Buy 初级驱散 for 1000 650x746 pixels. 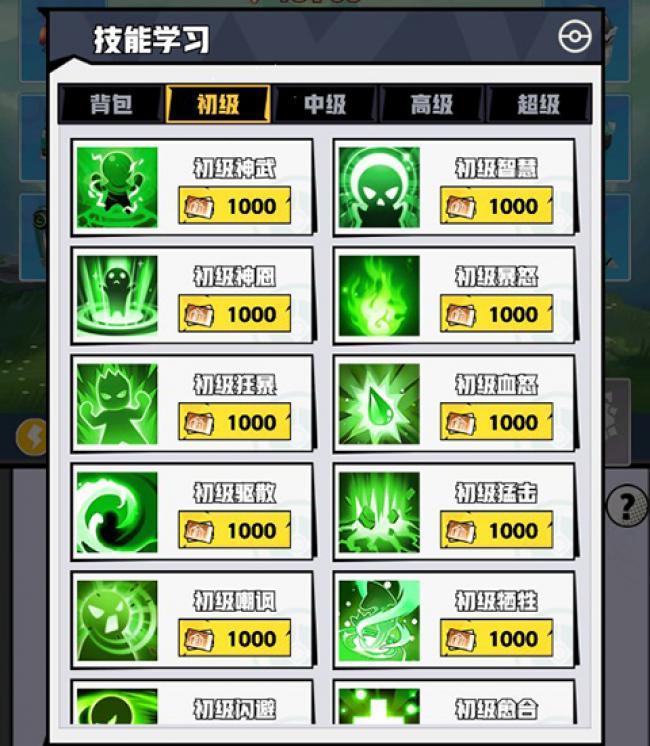(x=235, y=531)
